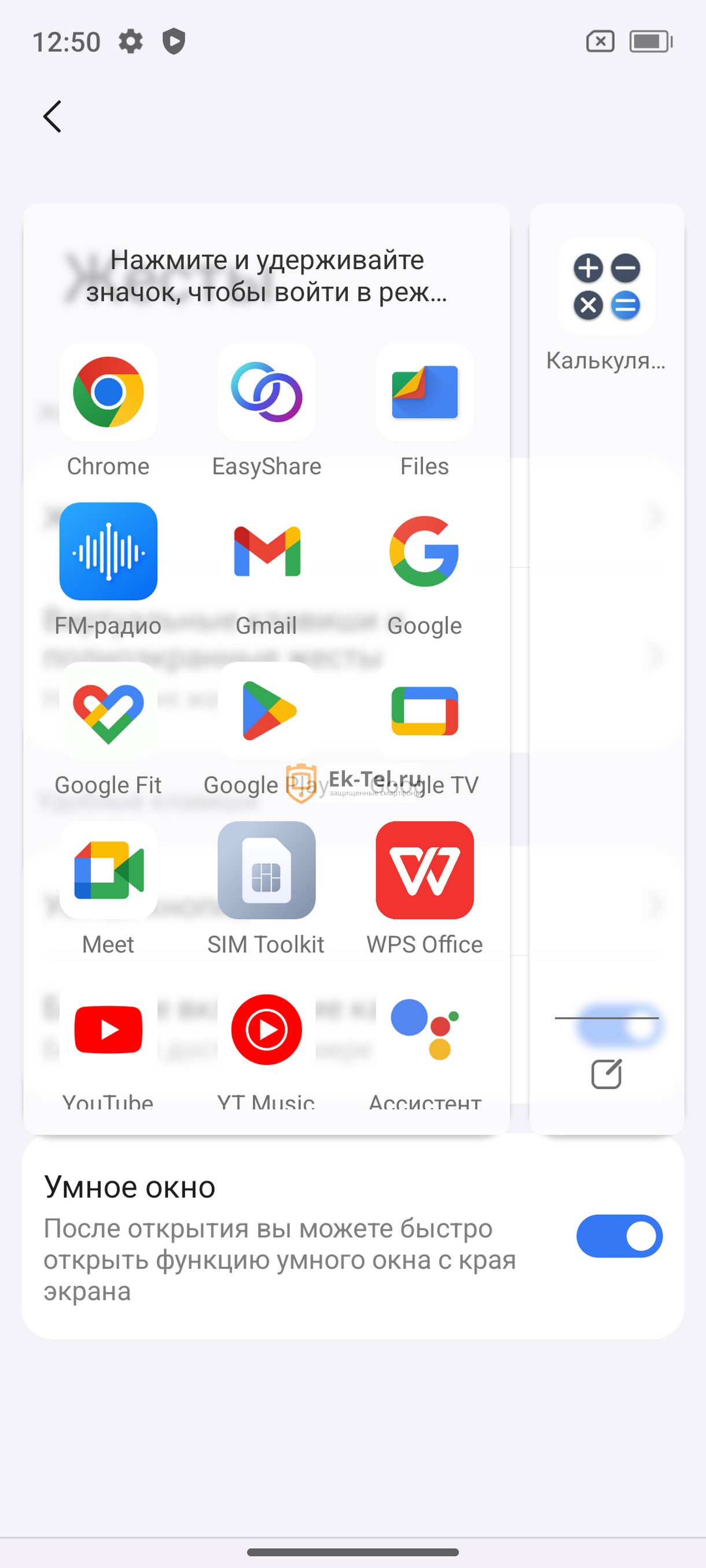Launch Google Play
706x1568 pixels.
coord(266,711)
